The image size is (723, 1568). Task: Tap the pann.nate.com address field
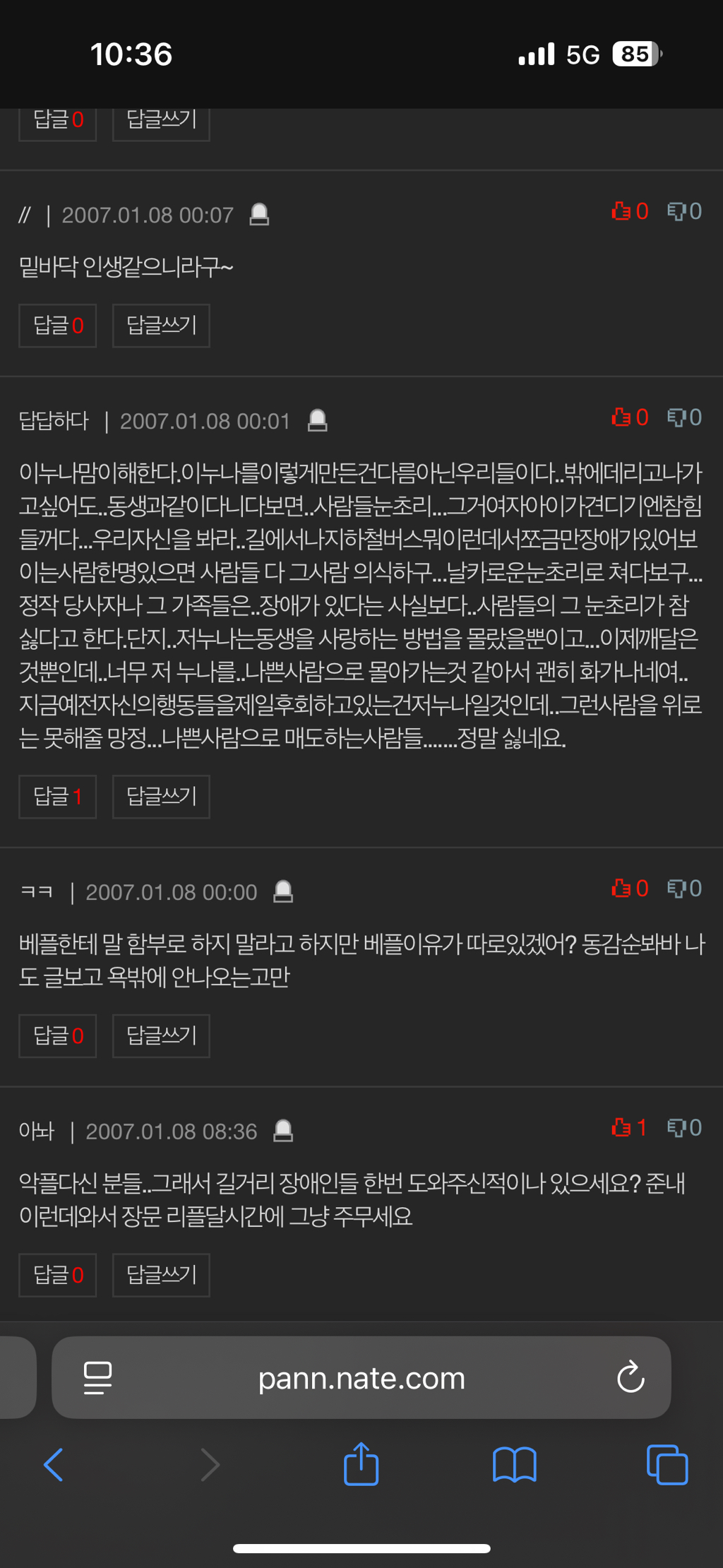[361, 1378]
